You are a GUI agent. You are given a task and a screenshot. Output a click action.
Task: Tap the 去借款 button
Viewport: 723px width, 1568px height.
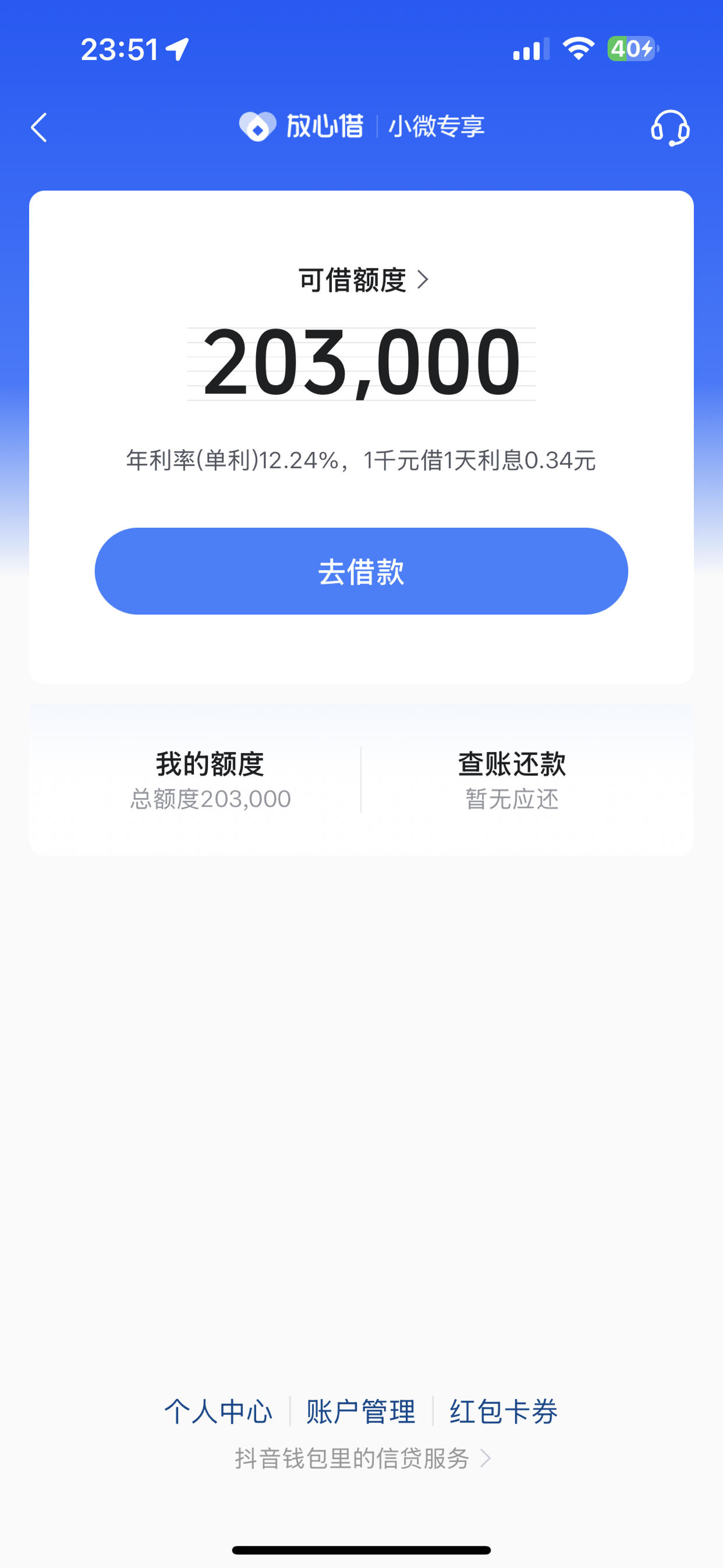[361, 571]
